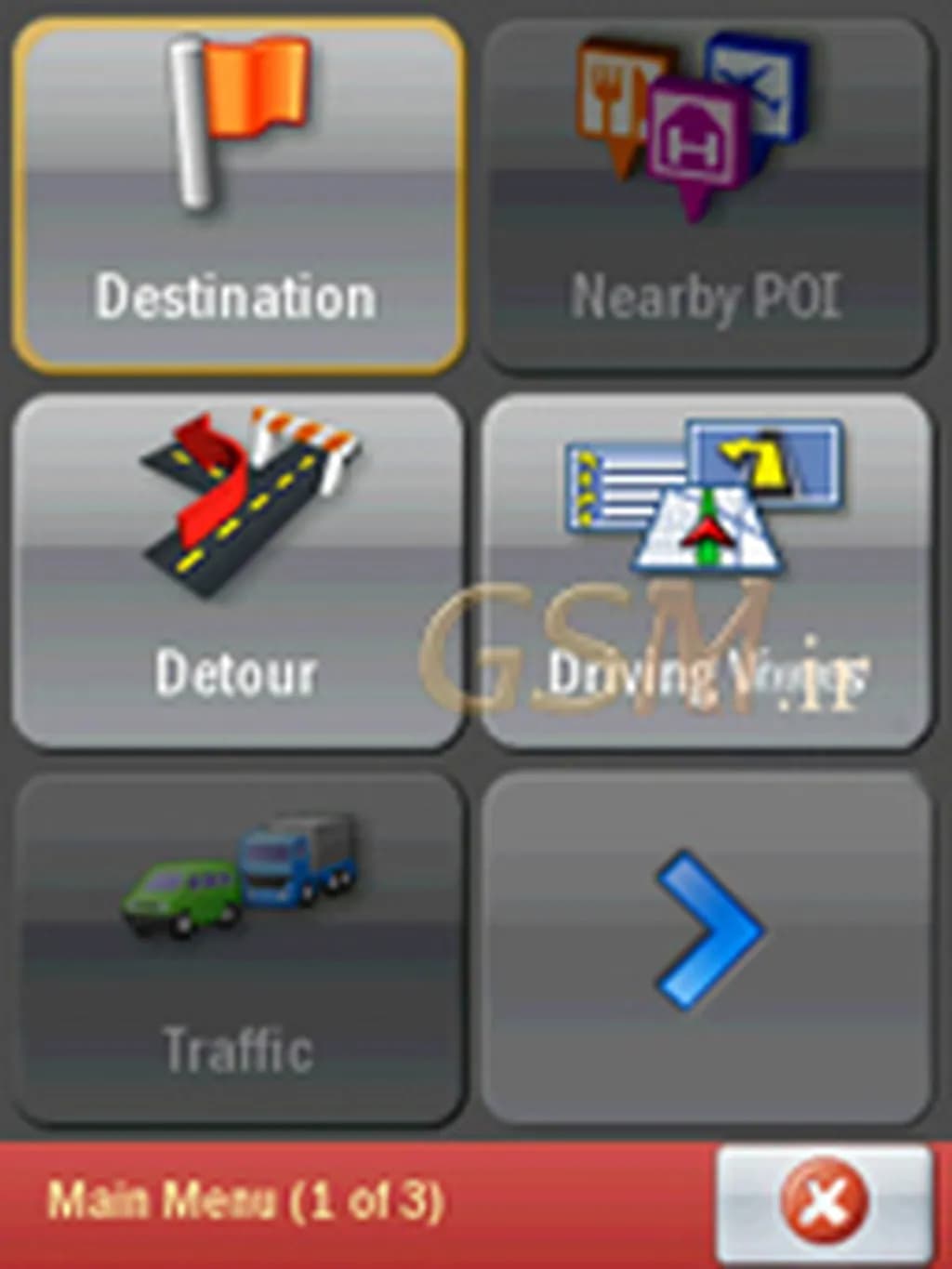Viewport: 952px width, 1269px height.
Task: Open the Driving Views settings
Action: coord(707,569)
